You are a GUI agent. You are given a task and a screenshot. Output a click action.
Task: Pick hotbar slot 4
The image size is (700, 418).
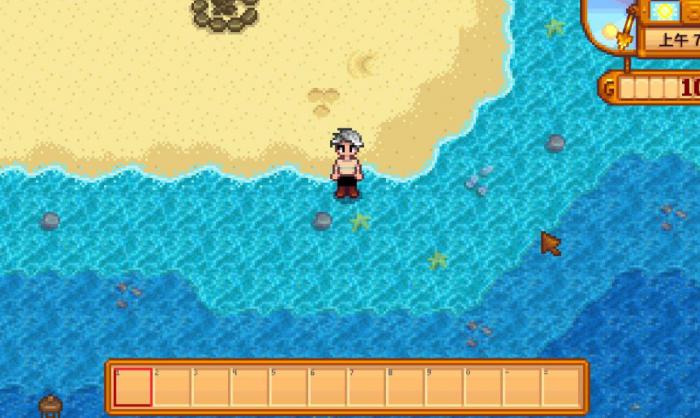coord(250,387)
